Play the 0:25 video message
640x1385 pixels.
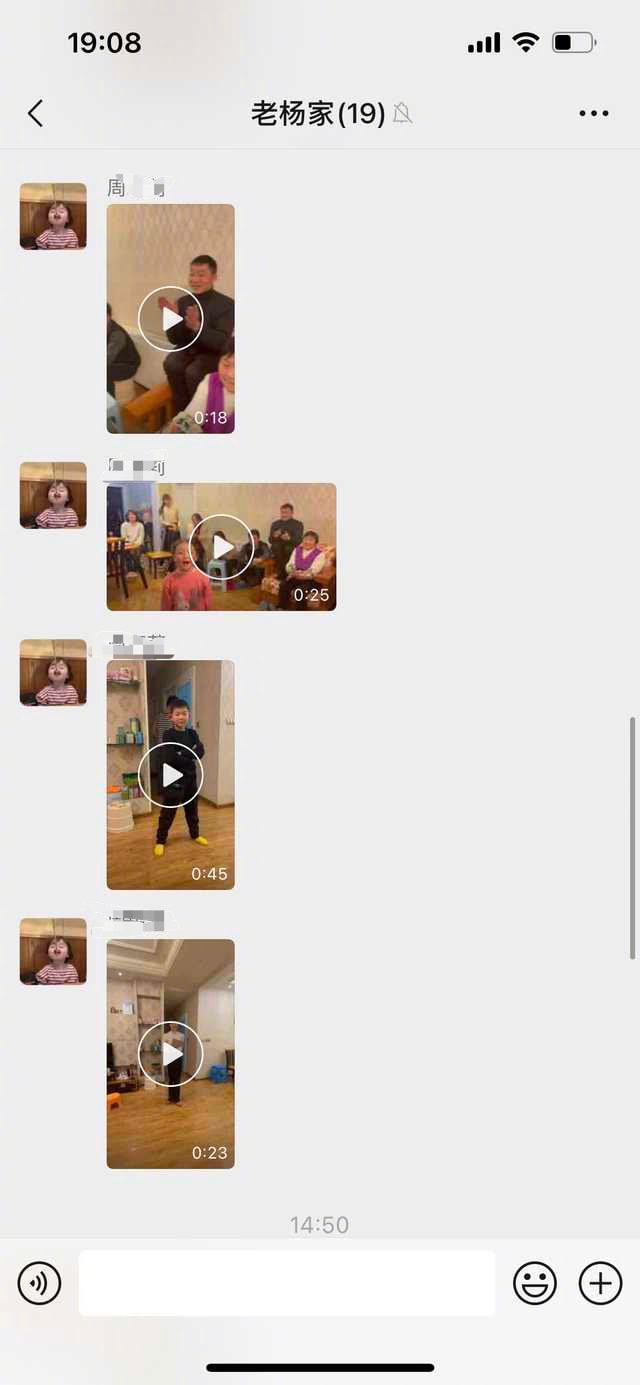(221, 547)
